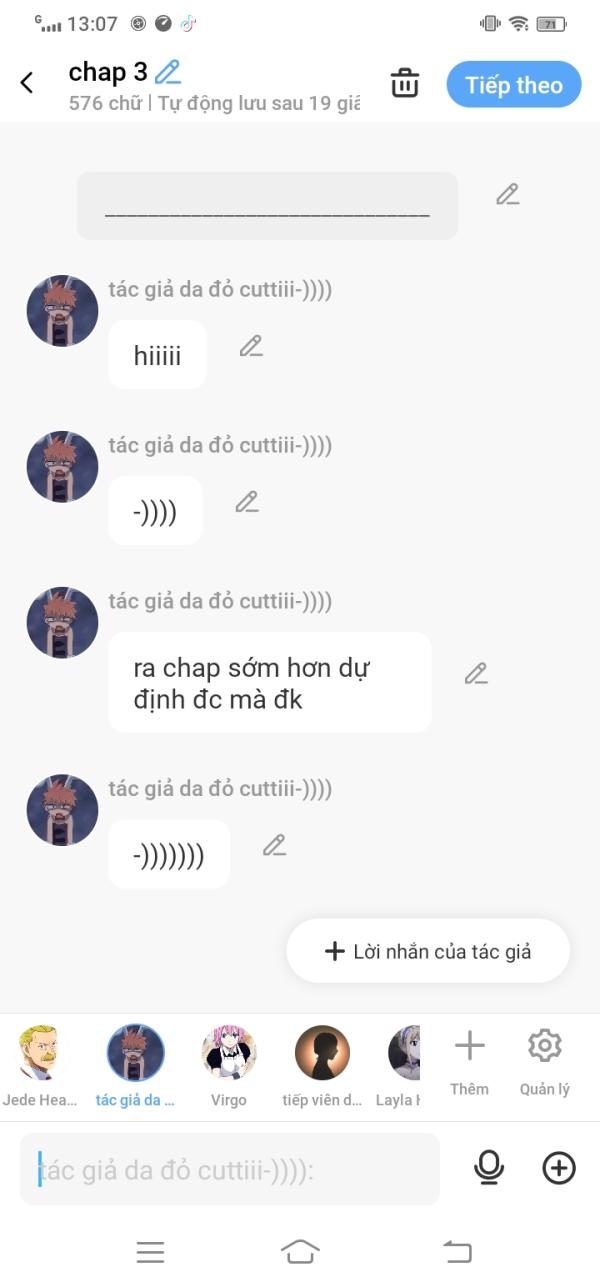
Task: Open the plus attachment menu
Action: pyautogui.click(x=559, y=1168)
